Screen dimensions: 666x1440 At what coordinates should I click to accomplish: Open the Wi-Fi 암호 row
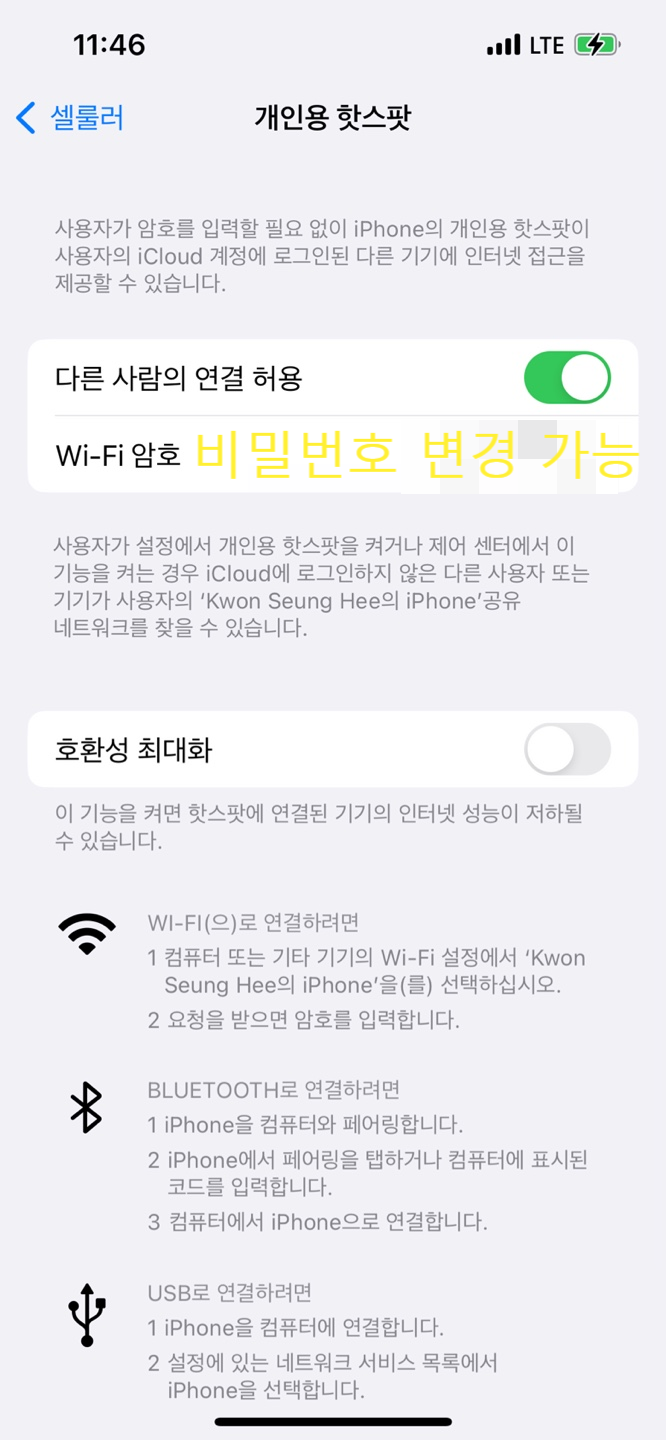tap(332, 454)
